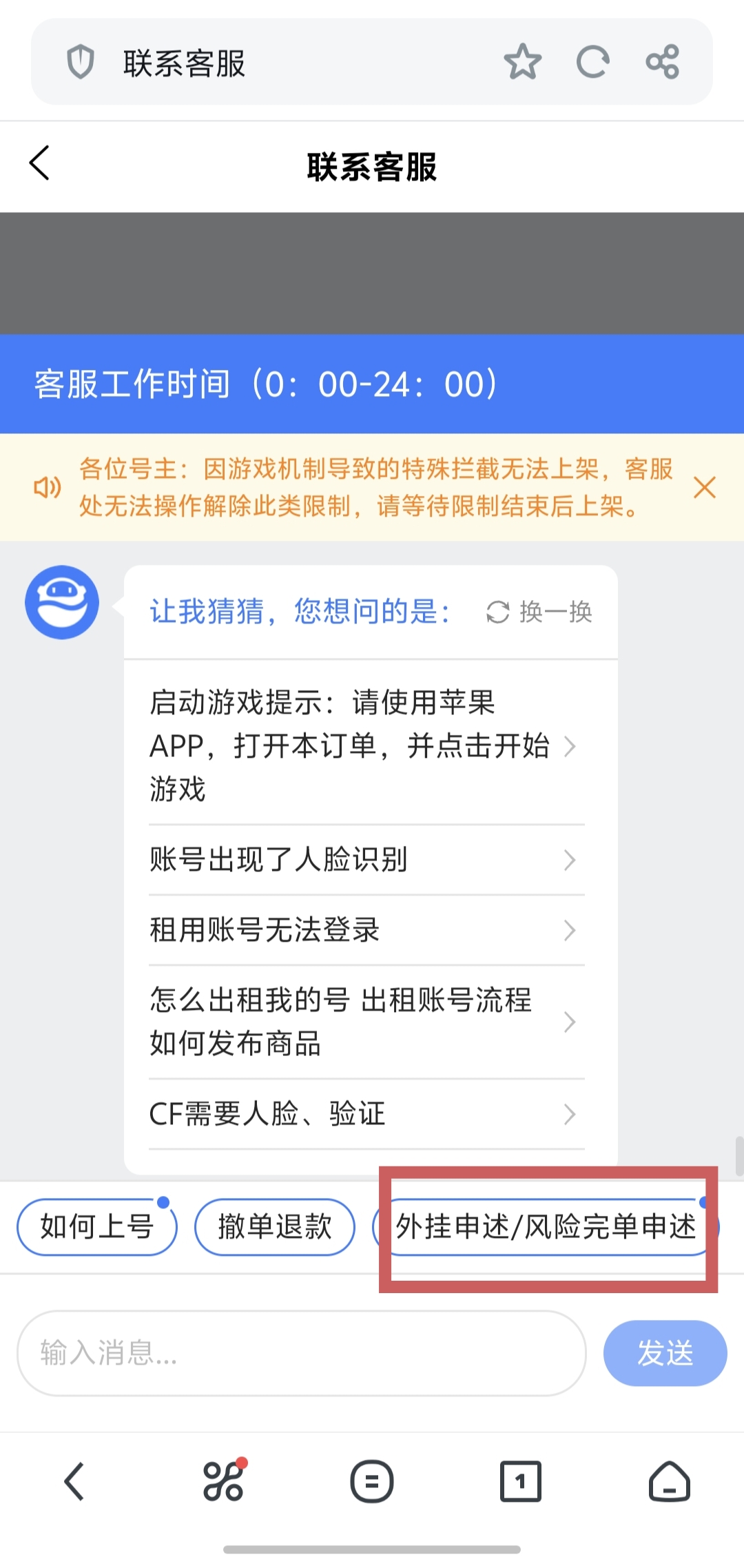This screenshot has width=744, height=1568.
Task: Select the 撤单退款 chip
Action: point(274,1227)
